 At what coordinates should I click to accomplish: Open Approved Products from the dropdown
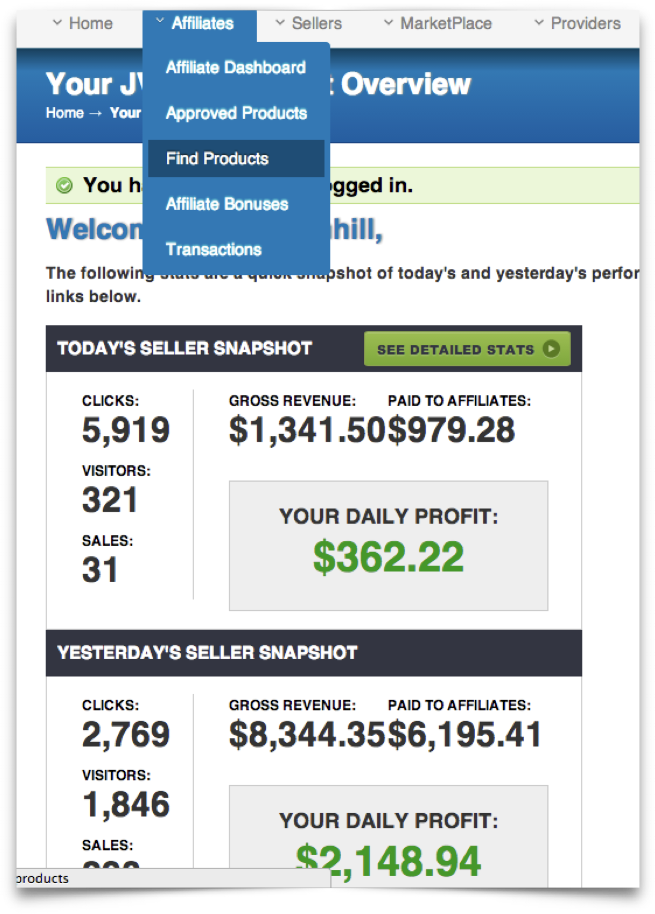(236, 113)
